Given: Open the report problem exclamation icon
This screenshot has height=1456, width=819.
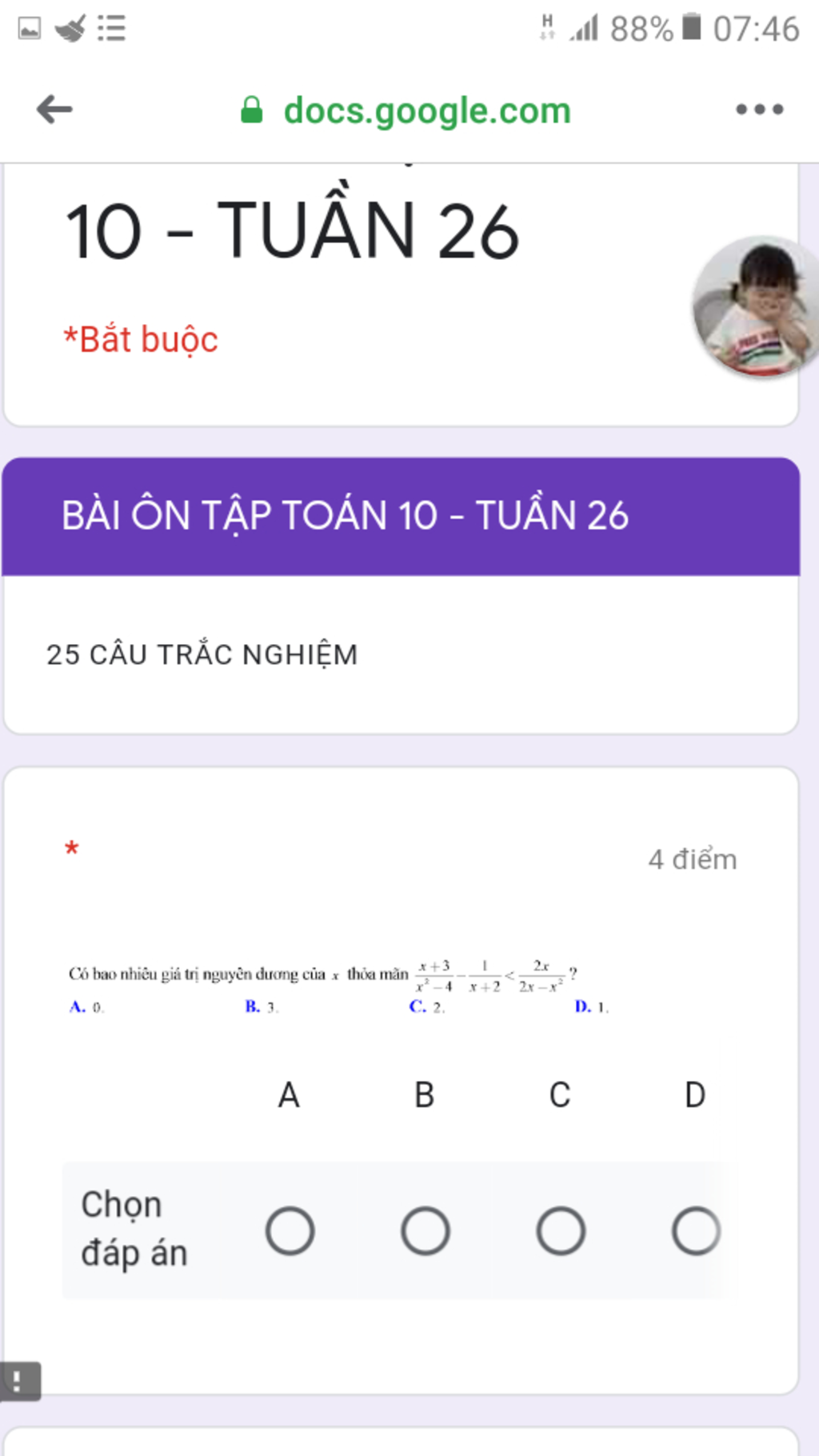Looking at the screenshot, I should tap(19, 1381).
